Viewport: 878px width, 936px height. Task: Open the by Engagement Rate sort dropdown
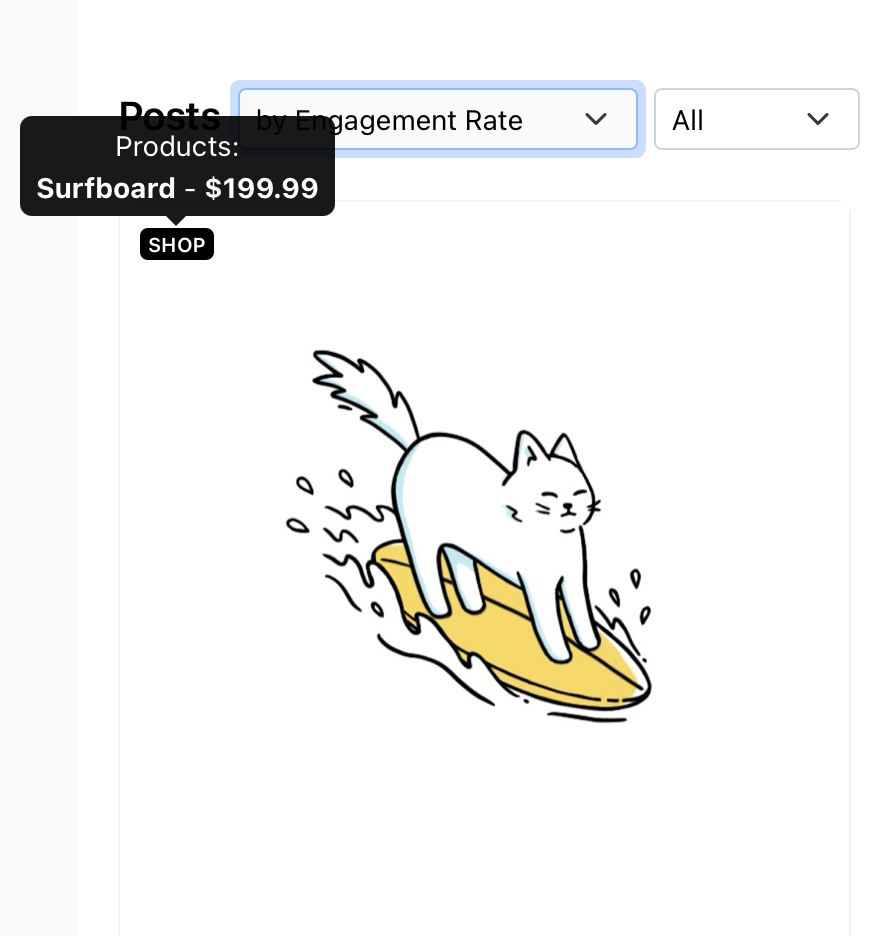click(x=437, y=120)
